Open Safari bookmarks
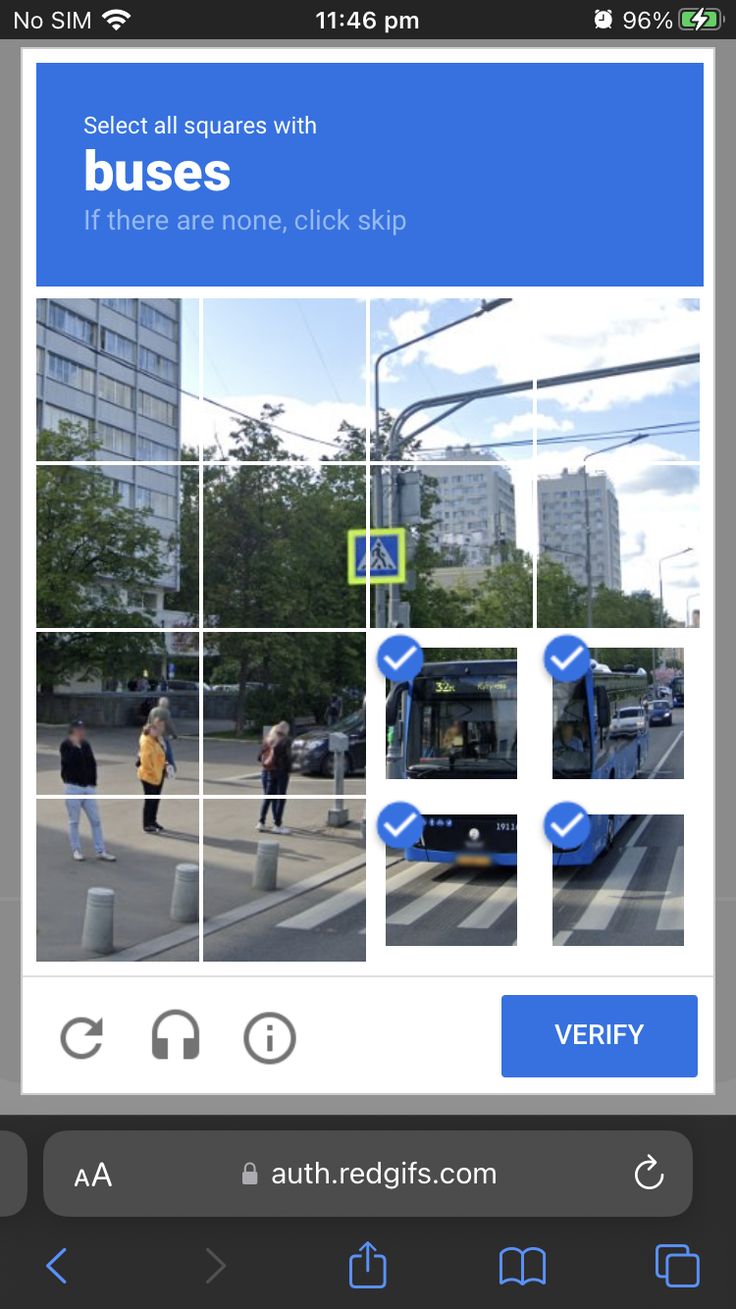Image resolution: width=736 pixels, height=1309 pixels. point(522,1266)
